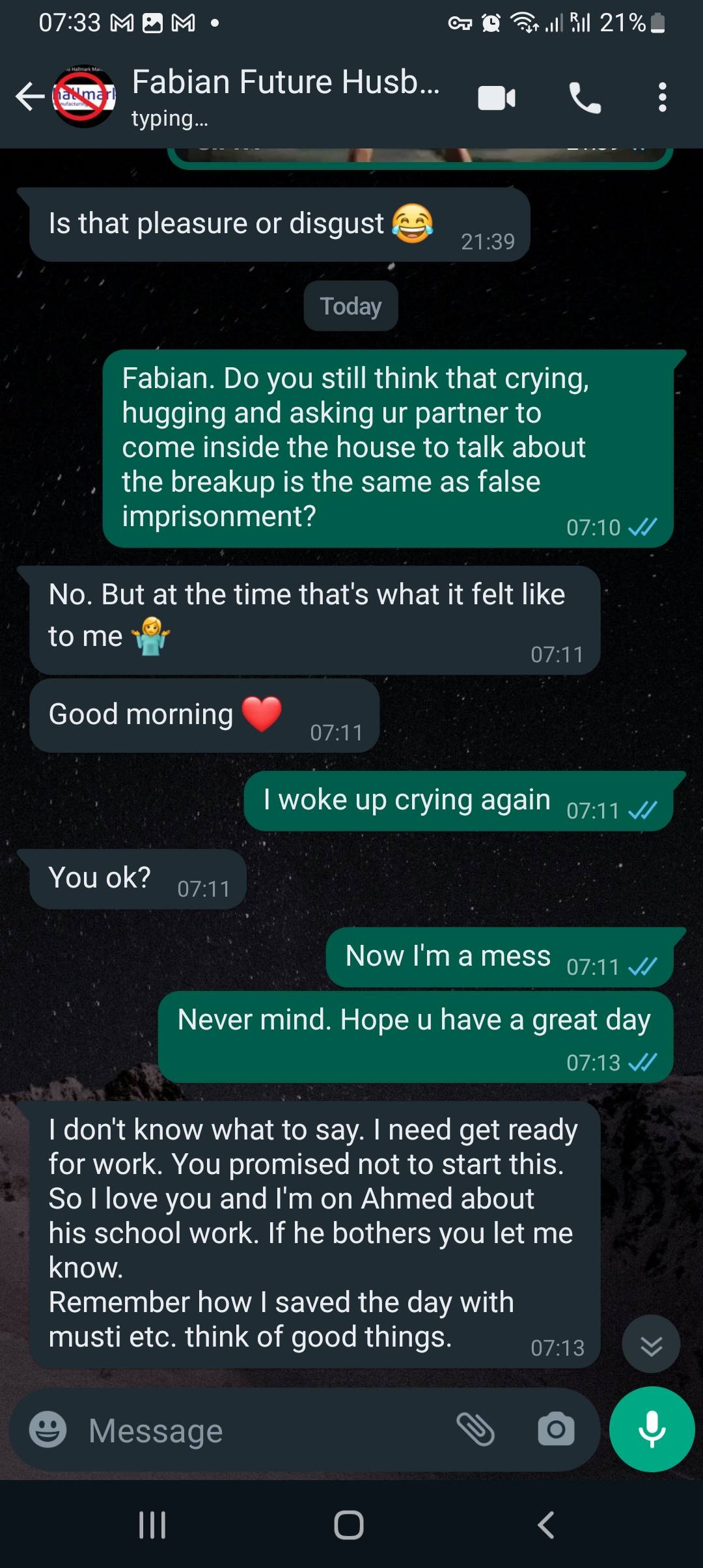Viewport: 703px width, 1568px height.
Task: Open recent apps from the navigation bar
Action: click(x=152, y=1525)
